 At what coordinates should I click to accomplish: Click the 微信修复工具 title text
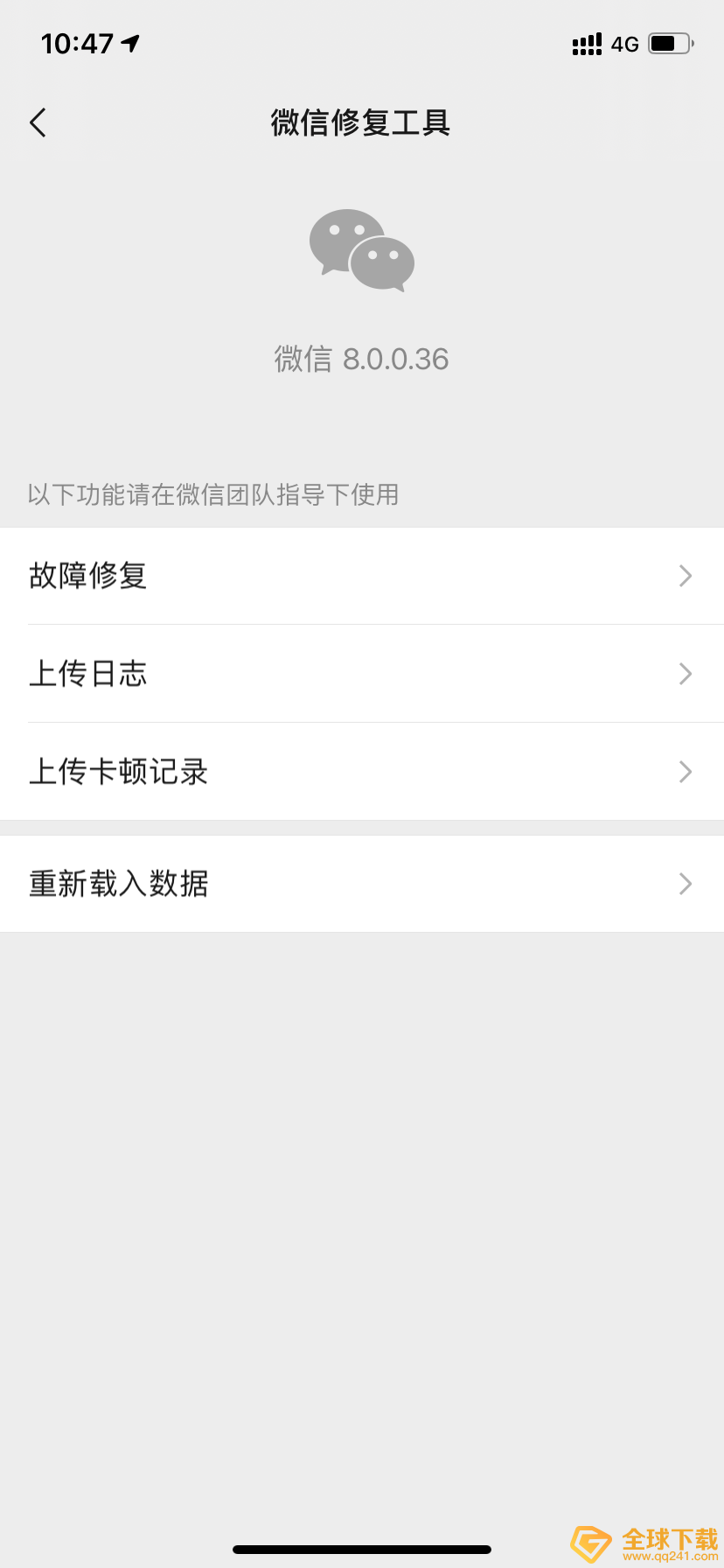362,122
